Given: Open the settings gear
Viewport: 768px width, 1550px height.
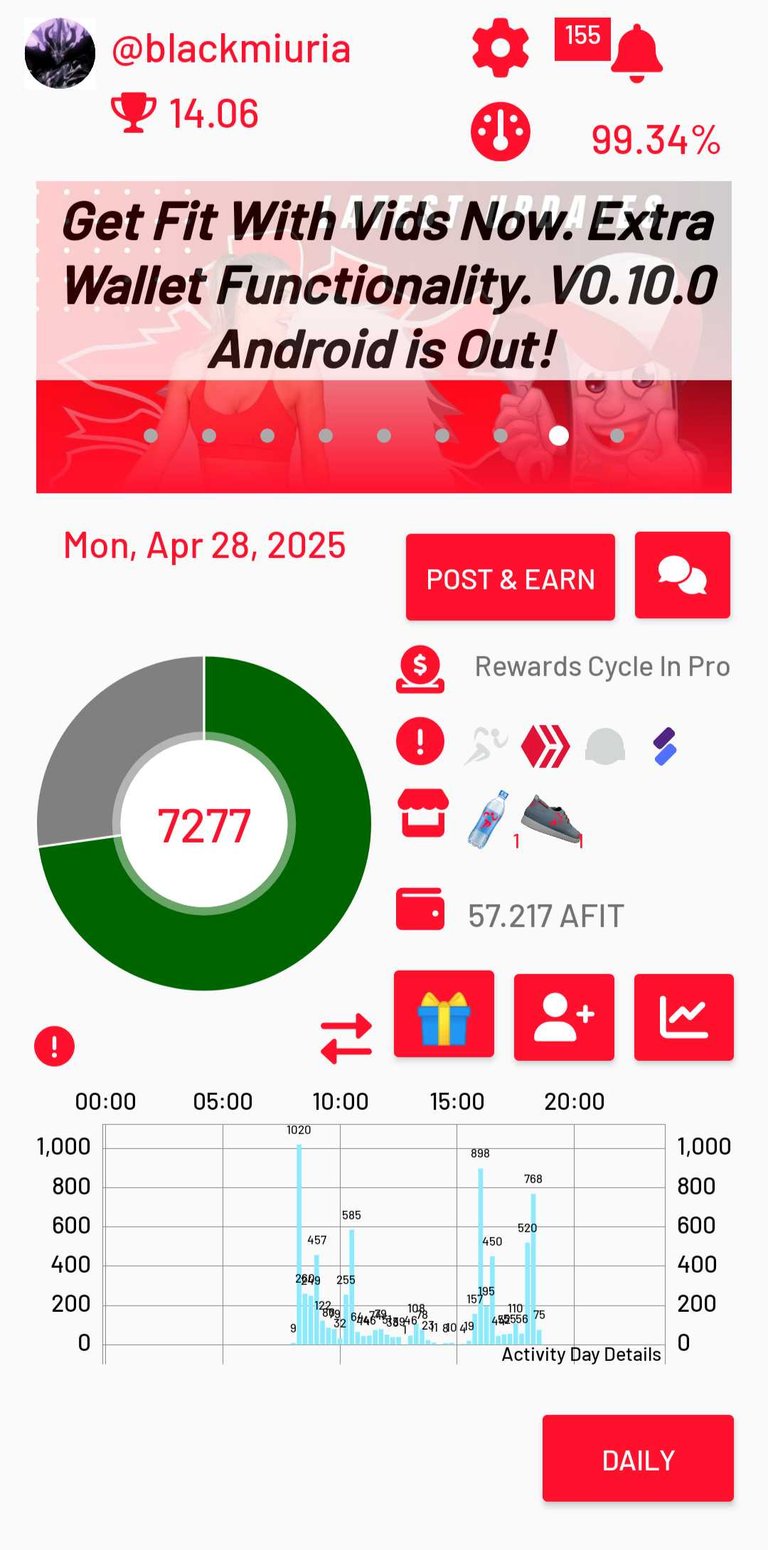Looking at the screenshot, I should 500,48.
